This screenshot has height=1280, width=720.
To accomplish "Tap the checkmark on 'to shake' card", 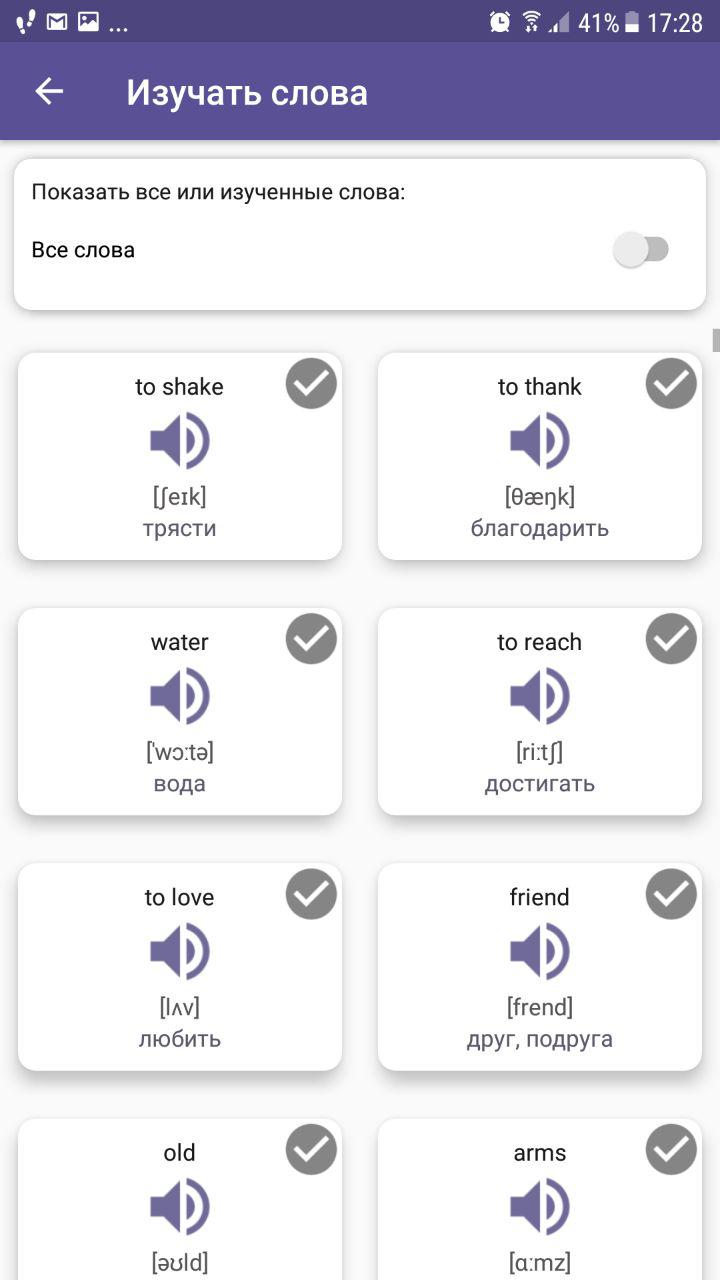I will [x=311, y=383].
